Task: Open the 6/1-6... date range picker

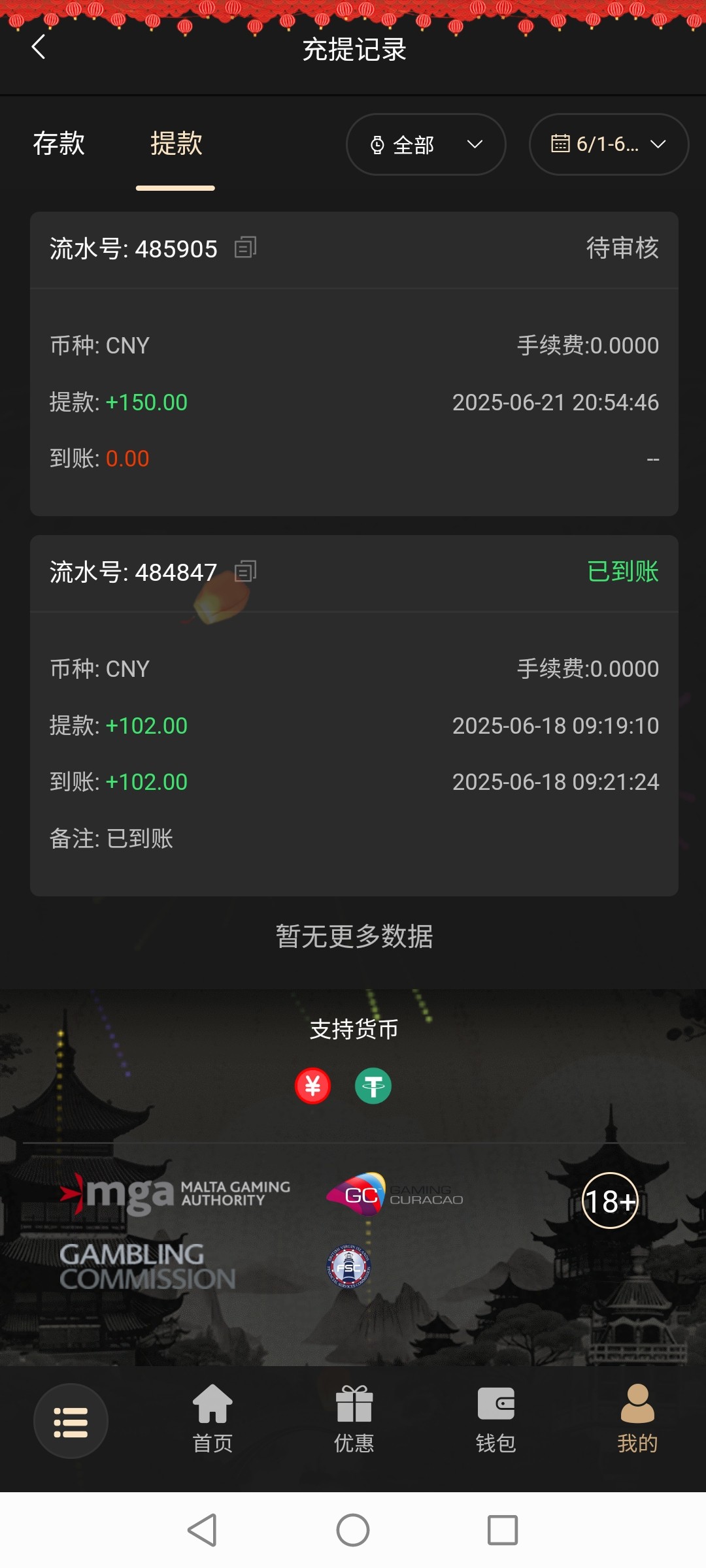Action: click(608, 144)
